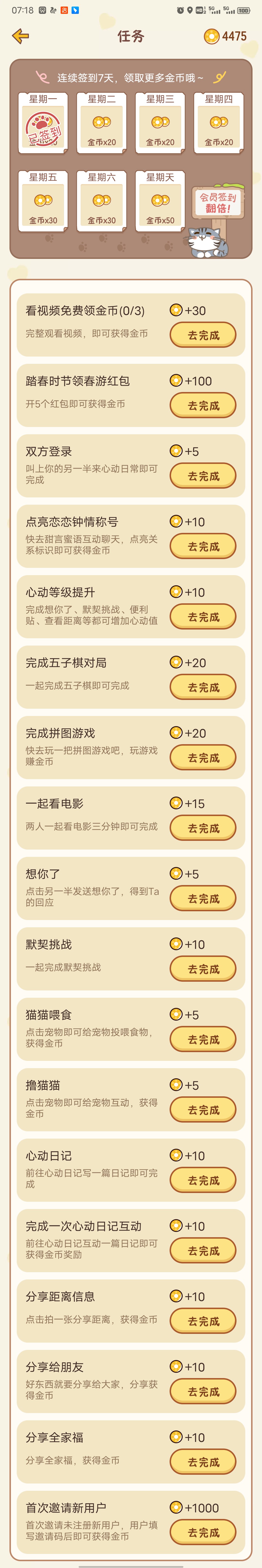The image size is (262, 1568).
Task: Start the 心动等级提升 task
Action: coord(203,617)
